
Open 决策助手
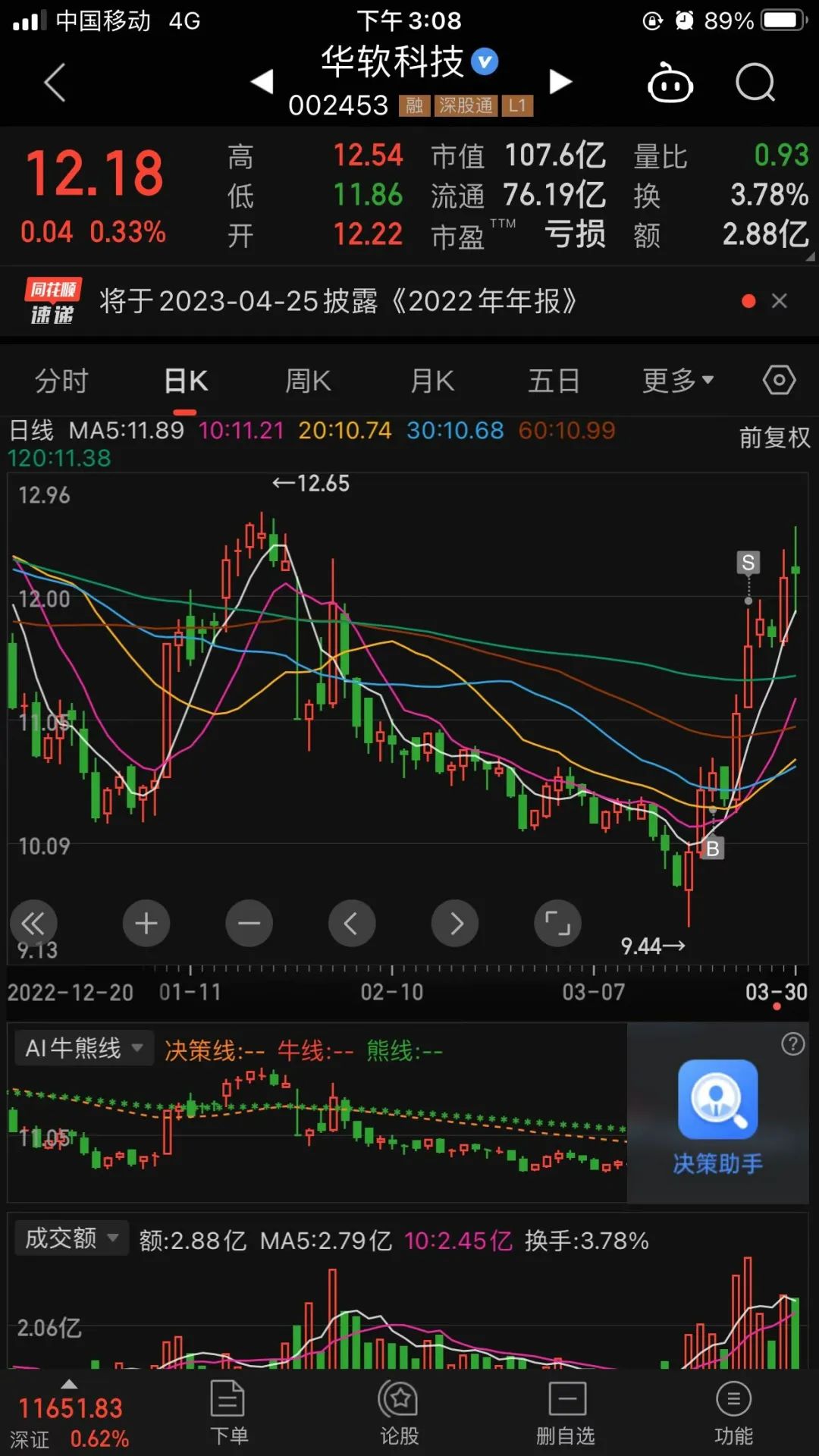point(717,1115)
